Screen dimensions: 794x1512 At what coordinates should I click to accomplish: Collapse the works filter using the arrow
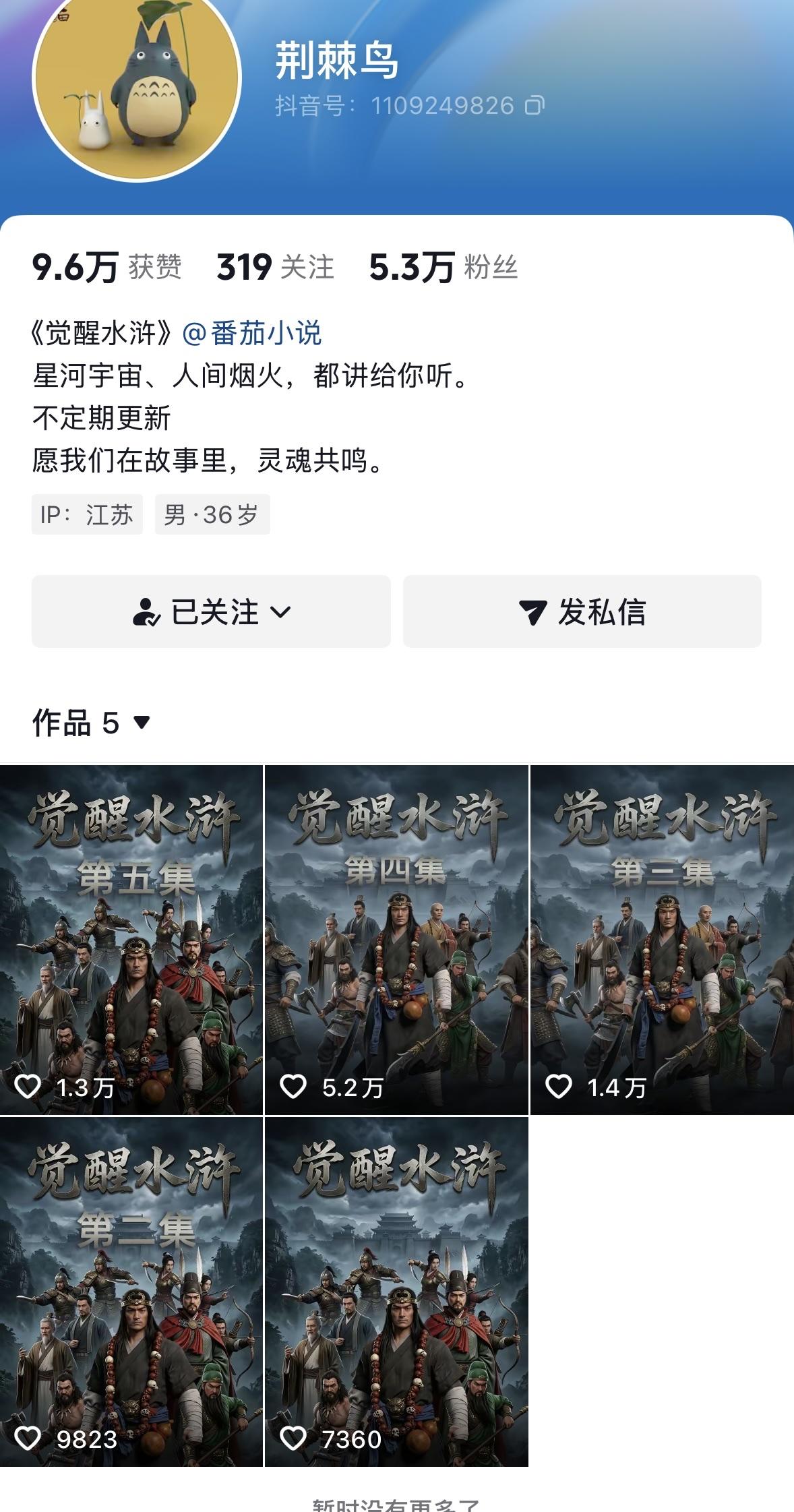140,723
